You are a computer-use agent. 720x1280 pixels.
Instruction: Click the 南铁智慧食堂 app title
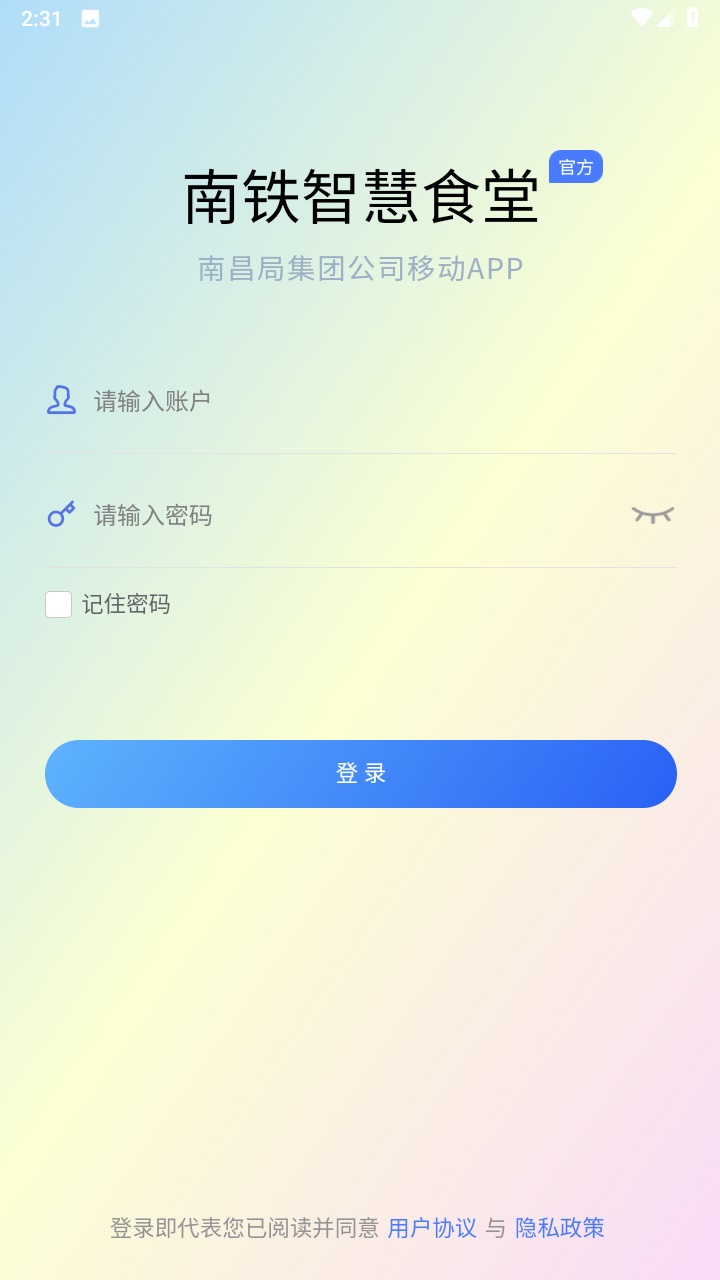click(x=360, y=196)
